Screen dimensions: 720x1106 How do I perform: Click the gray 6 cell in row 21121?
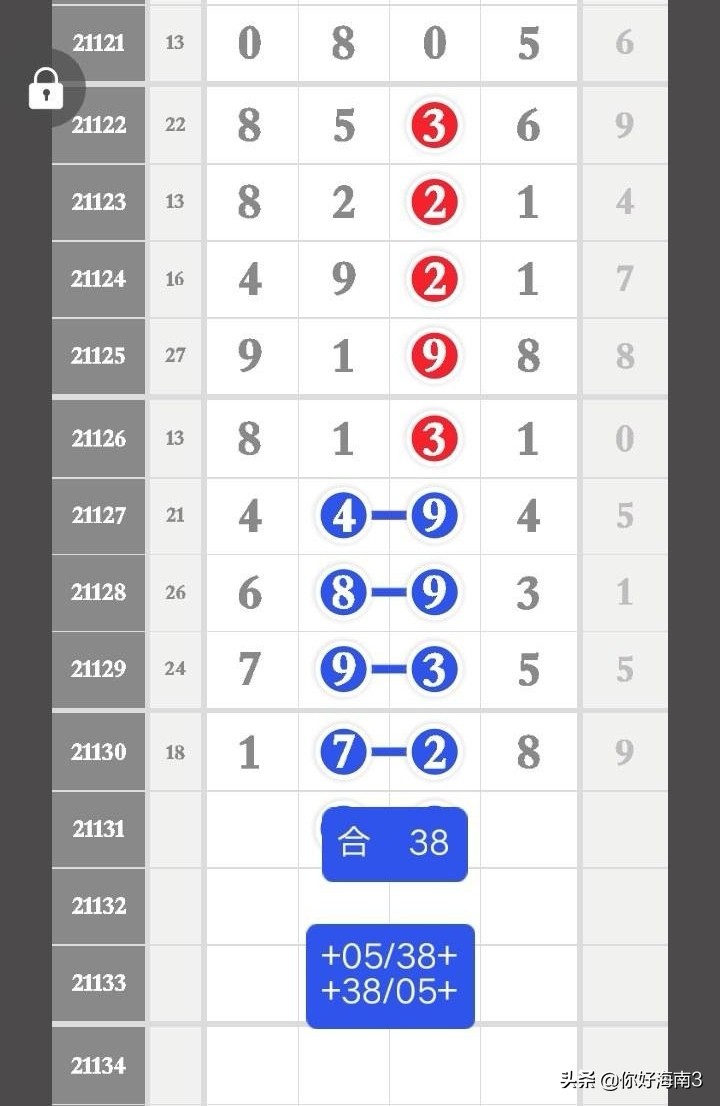click(625, 43)
